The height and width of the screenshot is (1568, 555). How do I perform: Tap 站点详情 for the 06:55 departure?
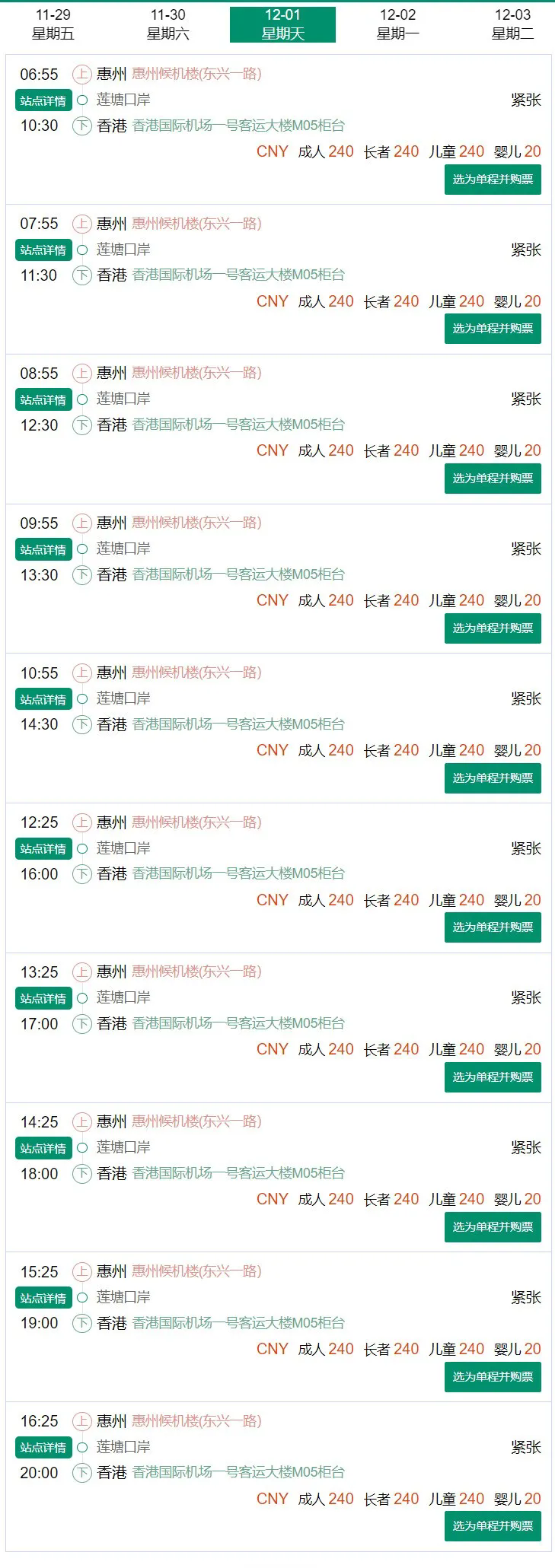43,100
